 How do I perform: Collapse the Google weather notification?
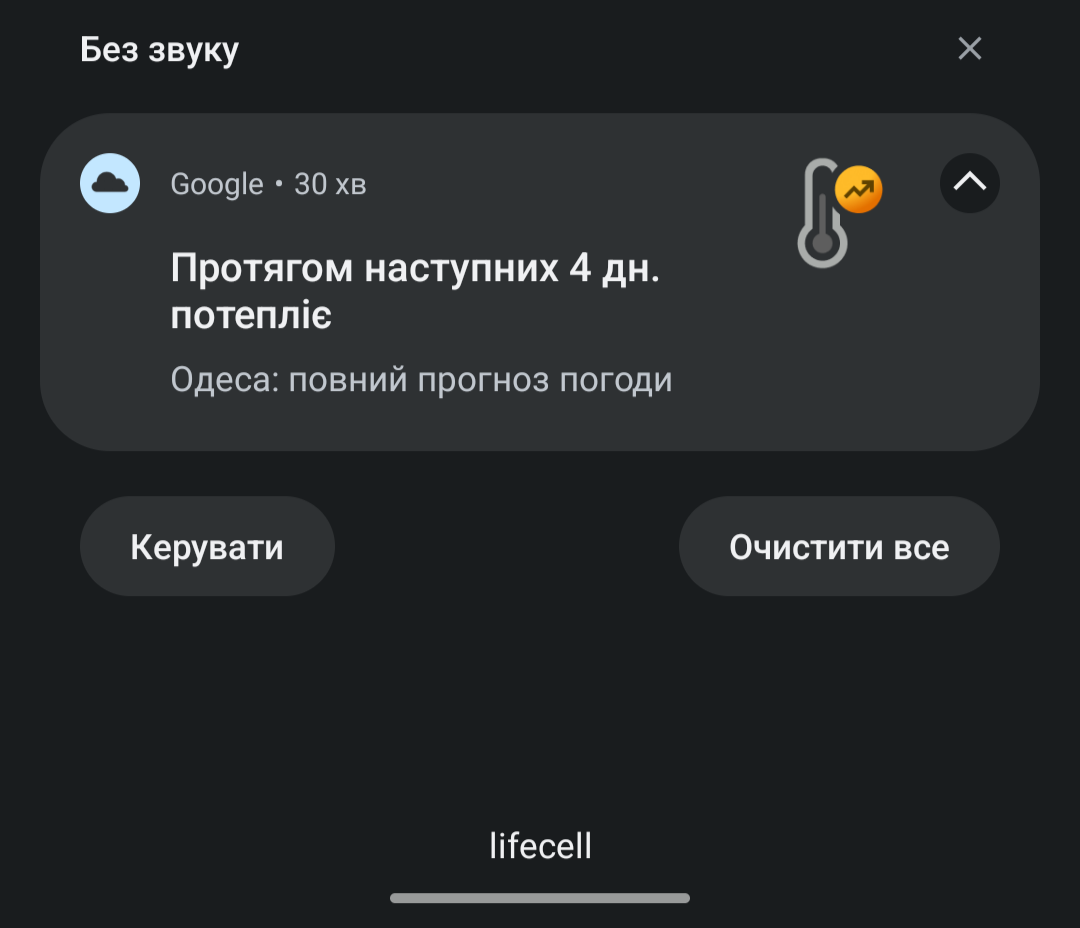pyautogui.click(x=969, y=182)
